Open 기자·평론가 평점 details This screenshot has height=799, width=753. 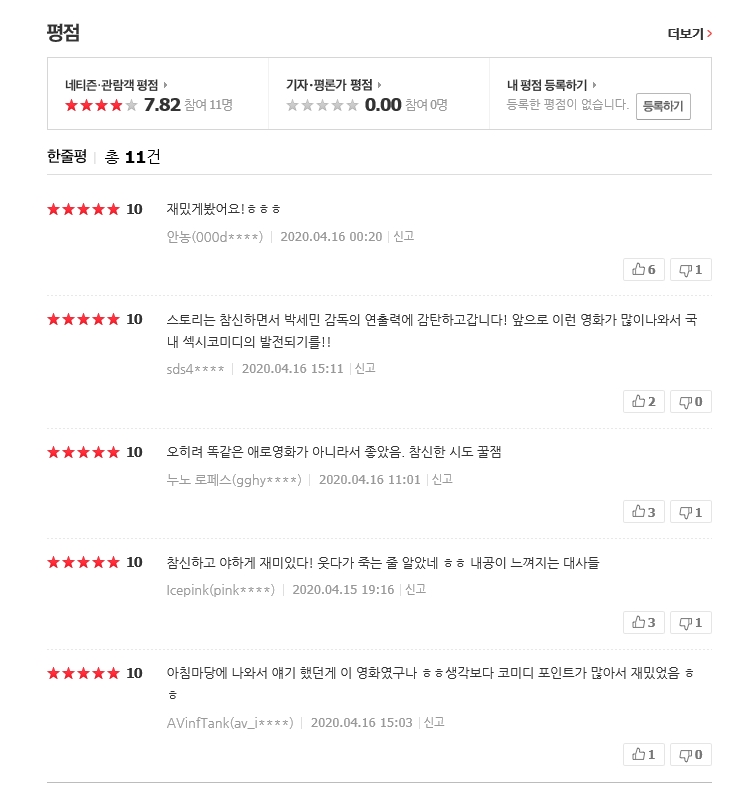pos(334,85)
